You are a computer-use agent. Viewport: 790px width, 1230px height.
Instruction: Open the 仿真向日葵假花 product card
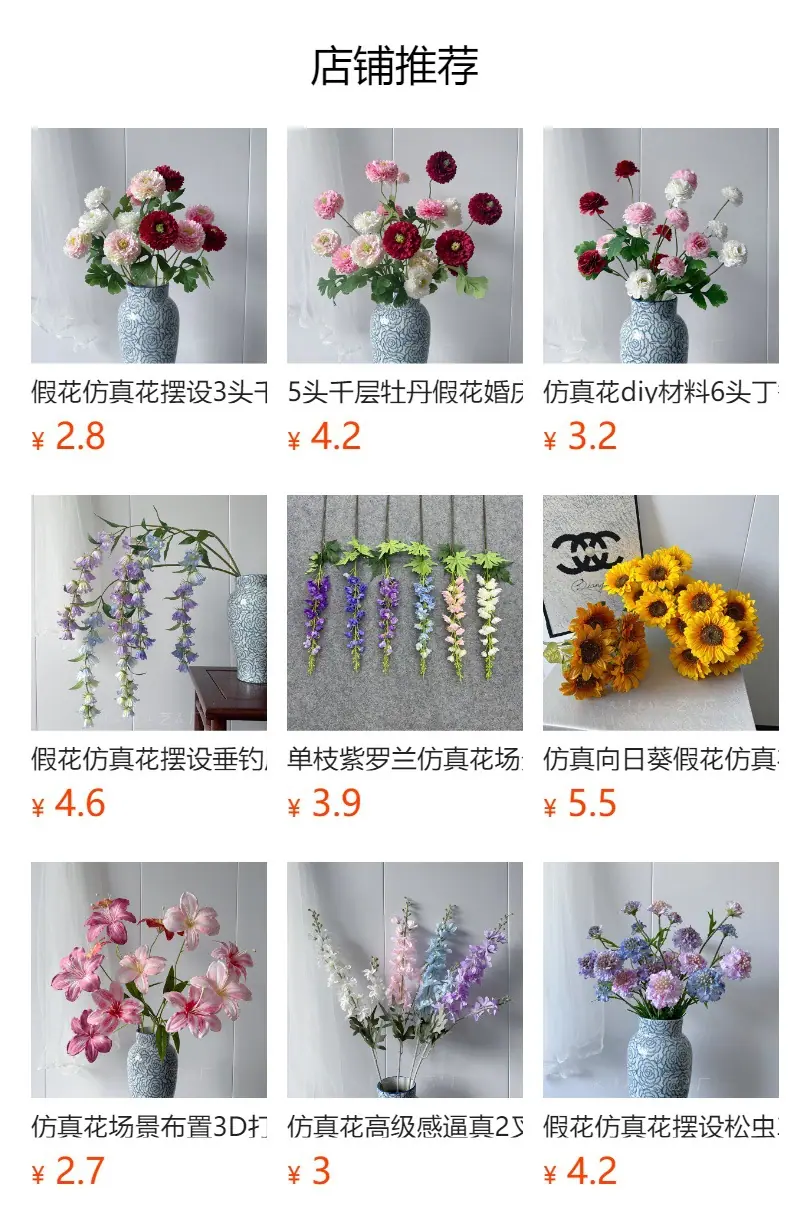point(661,658)
